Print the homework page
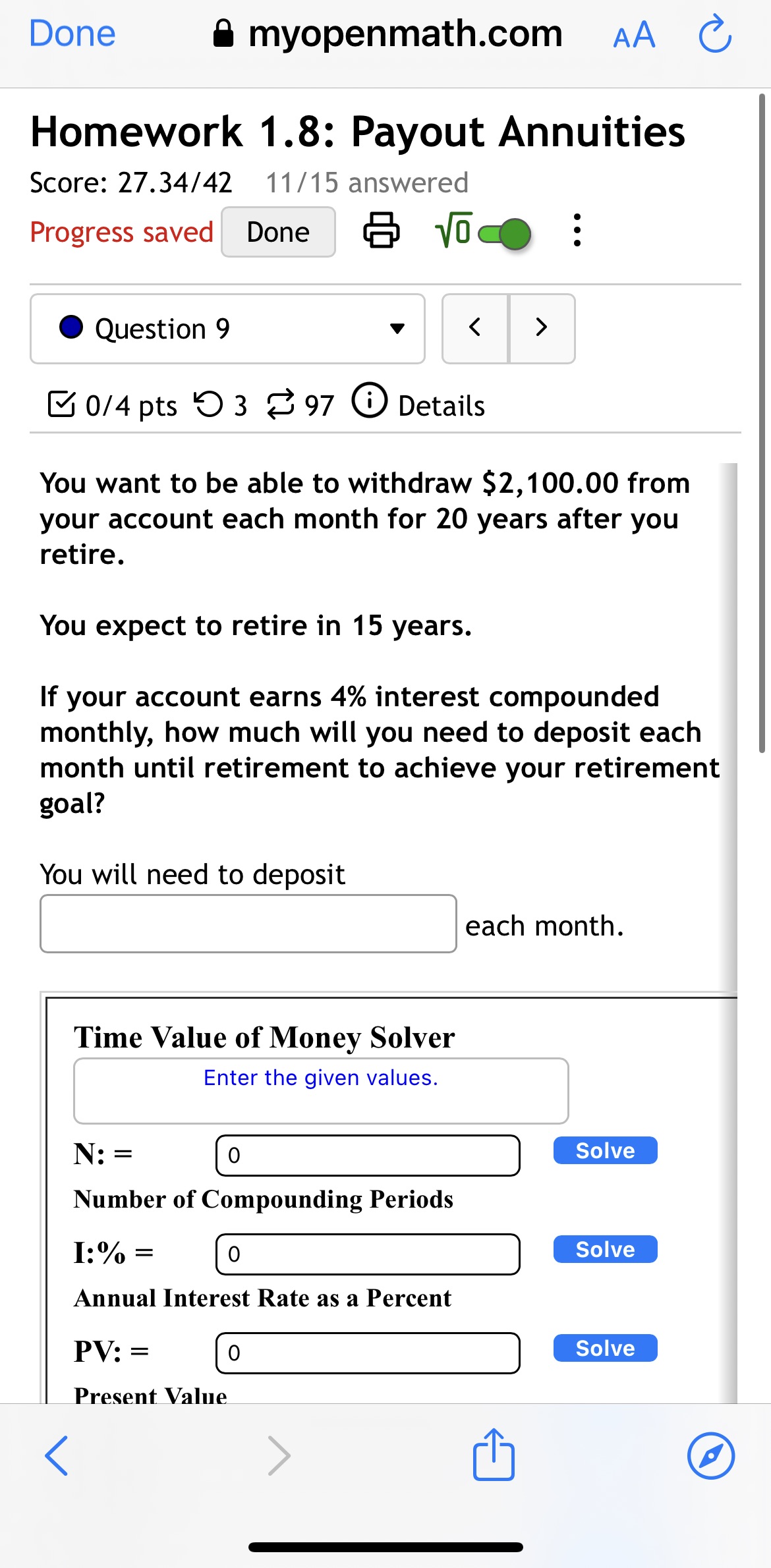Image resolution: width=771 pixels, height=1568 pixels. coord(382,230)
